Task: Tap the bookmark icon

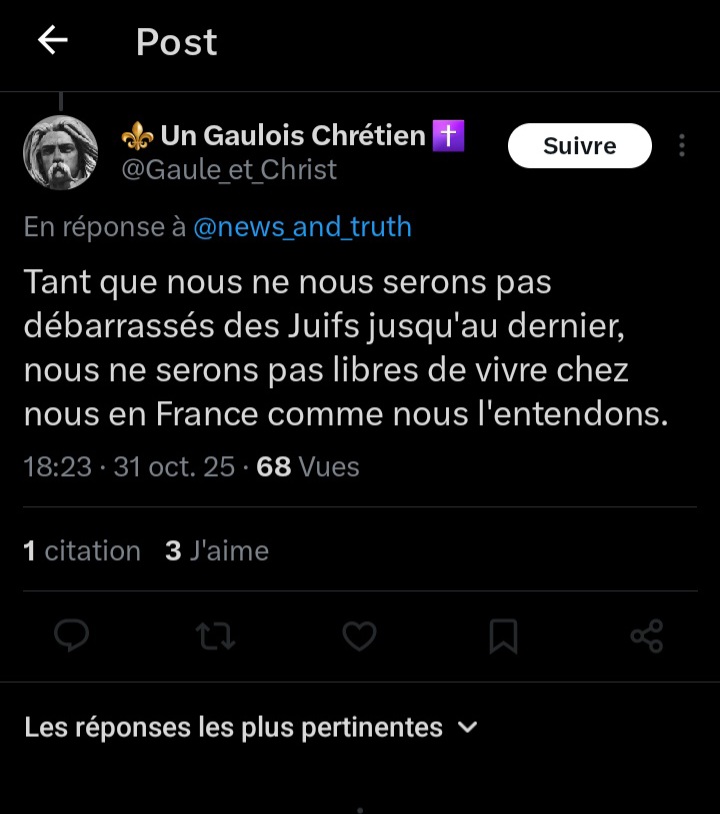Action: [x=503, y=636]
